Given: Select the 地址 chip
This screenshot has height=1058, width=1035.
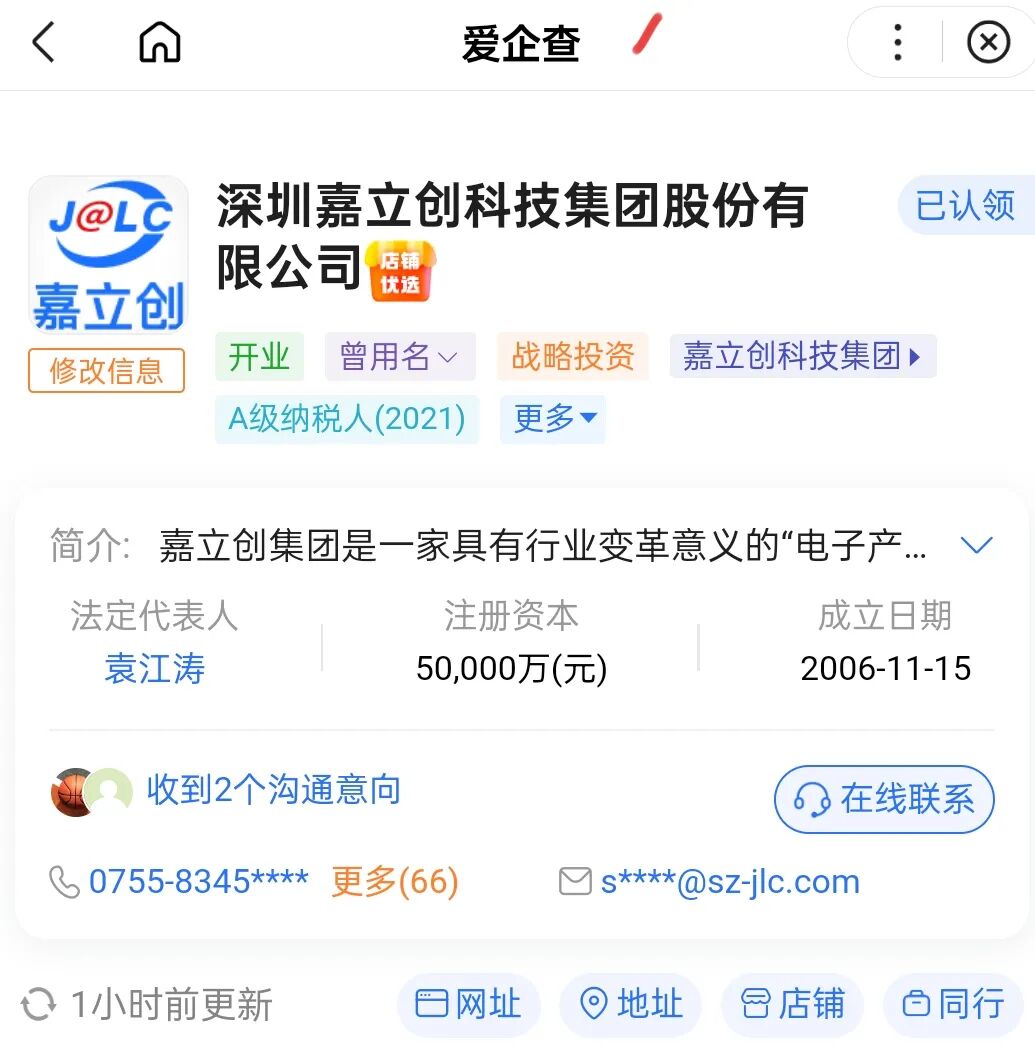Looking at the screenshot, I should click(630, 1004).
